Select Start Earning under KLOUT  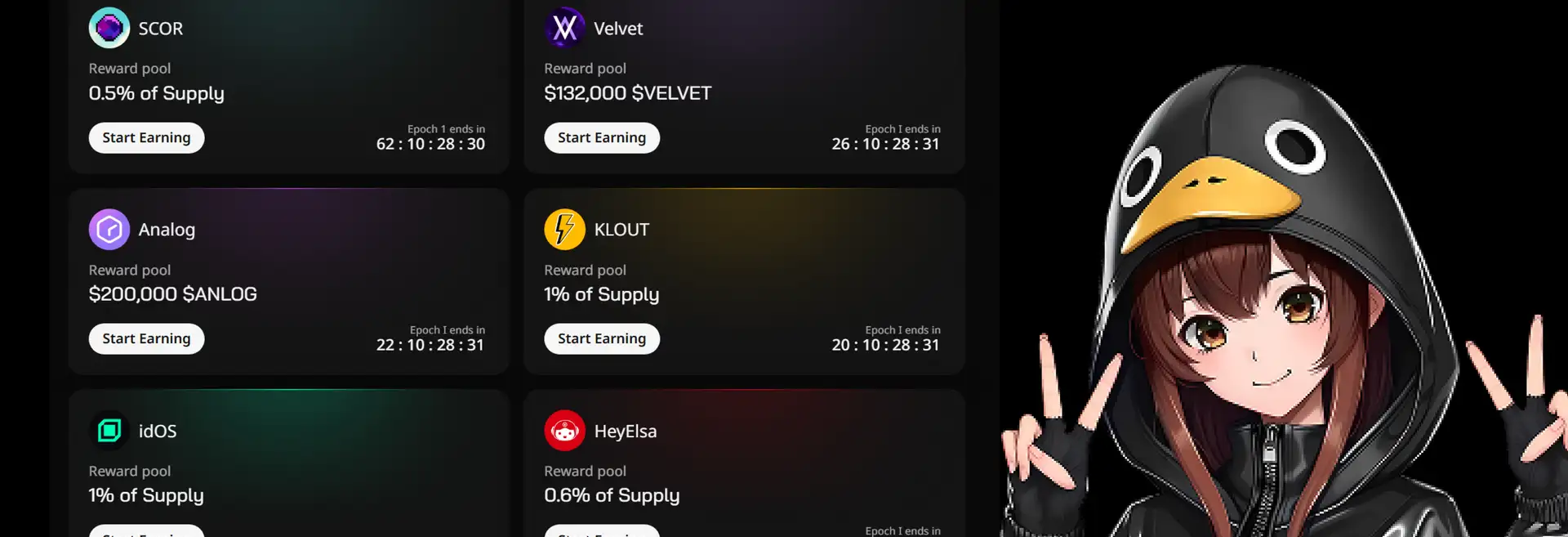pos(602,339)
